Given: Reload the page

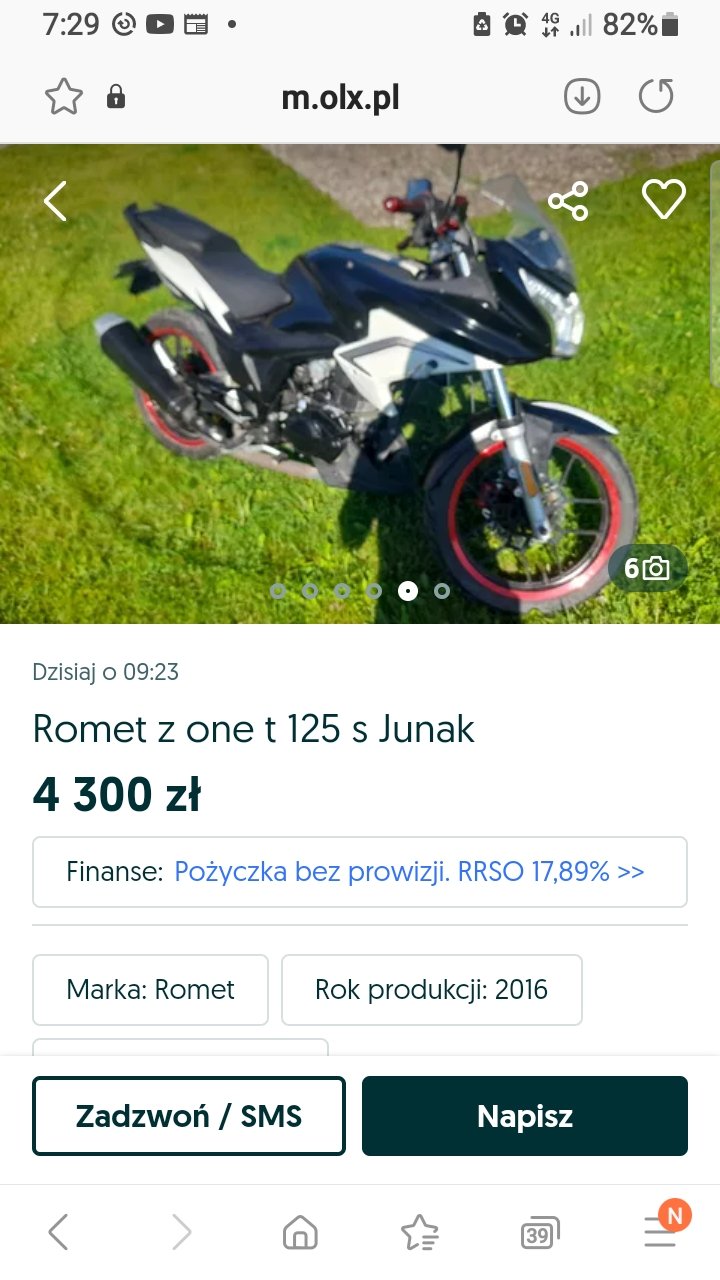Looking at the screenshot, I should coord(656,97).
